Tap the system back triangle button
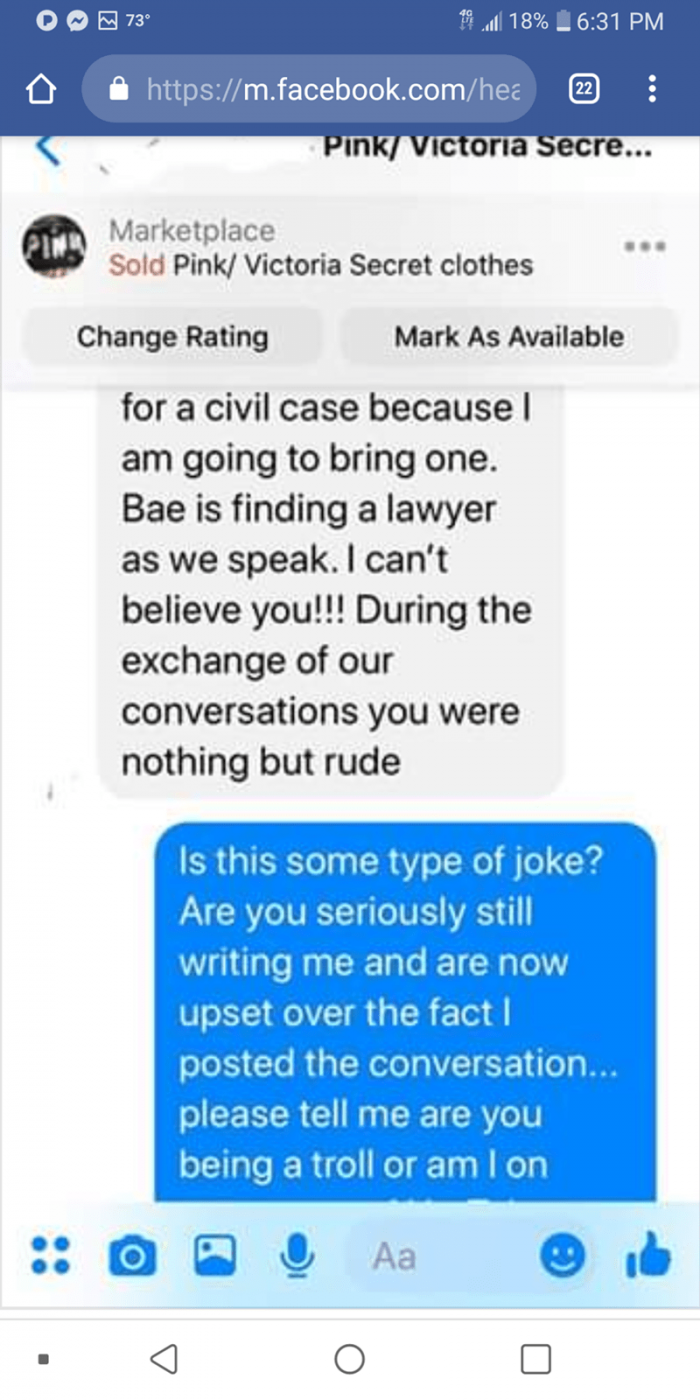 pos(164,1358)
